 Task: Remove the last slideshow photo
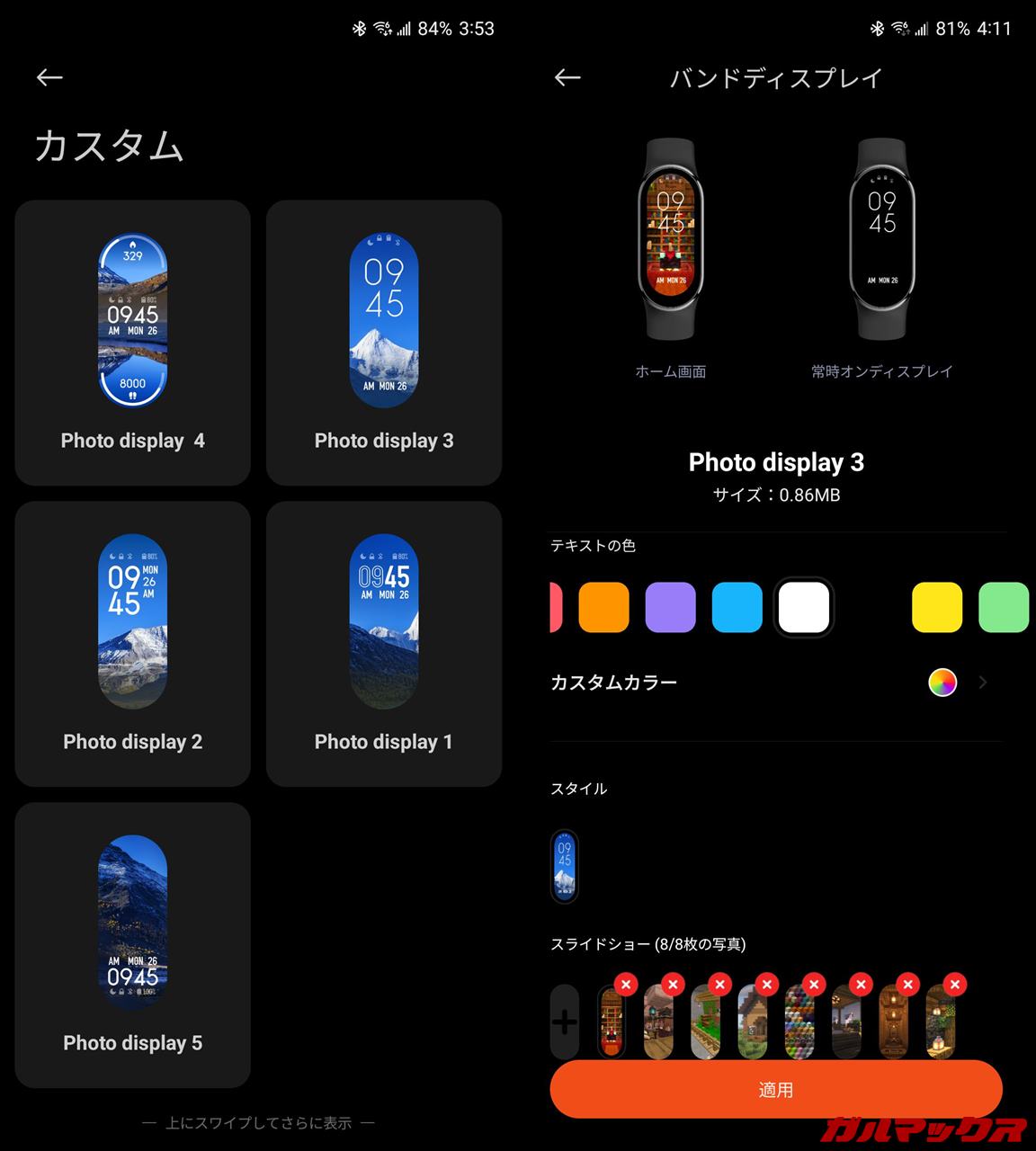pos(956,985)
